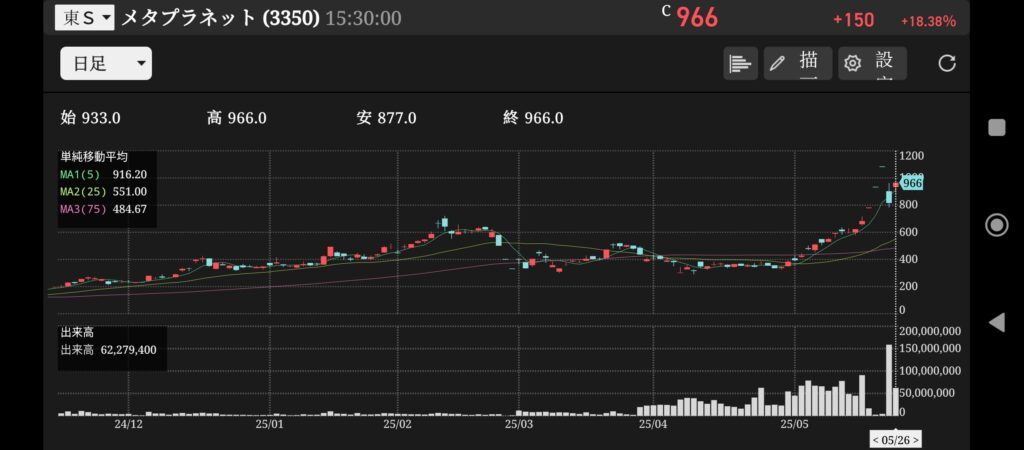Open the 設定 chart settings

pos(872,64)
